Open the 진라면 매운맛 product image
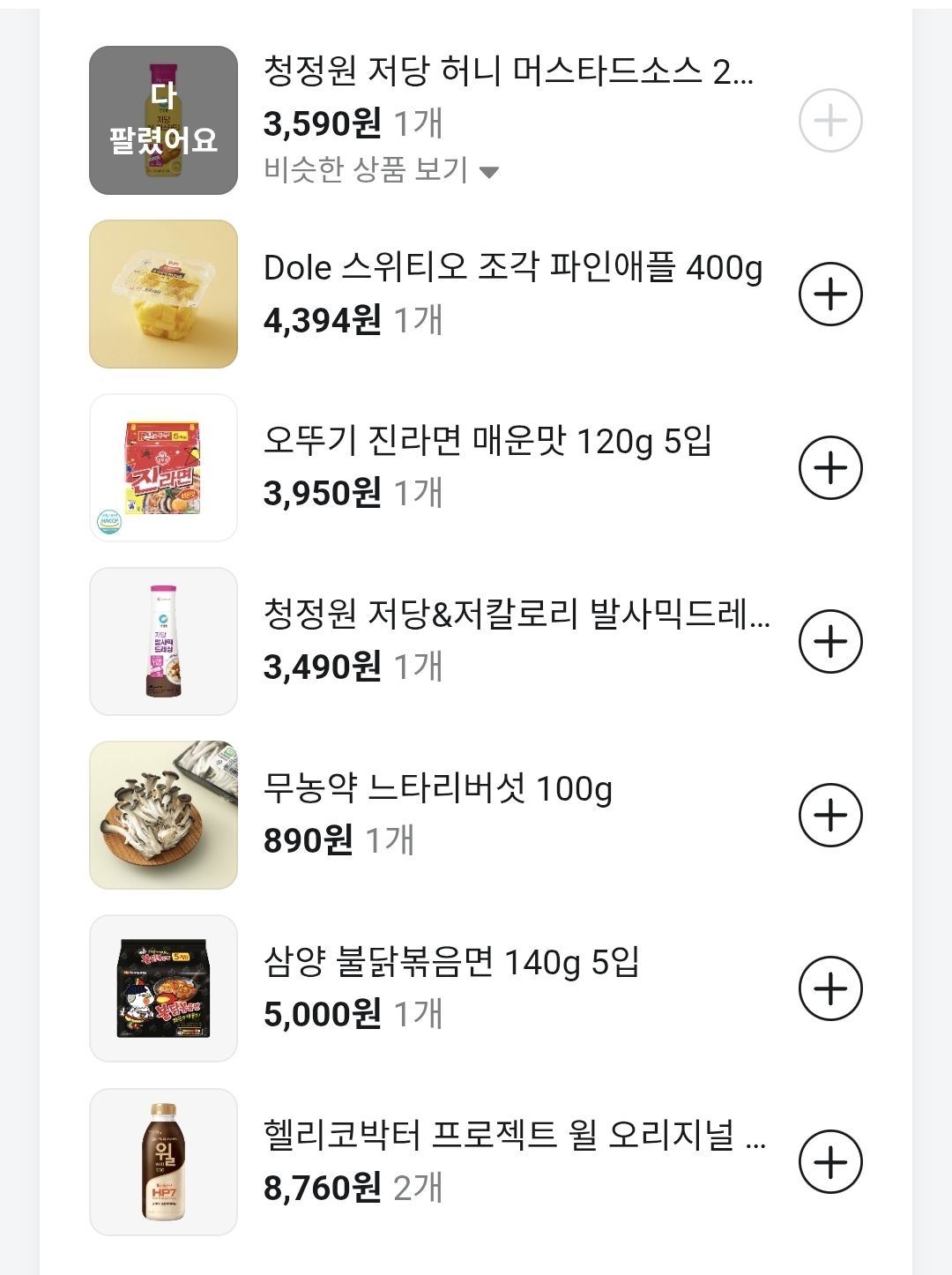Viewport: 952px width, 1275px height. coord(164,468)
